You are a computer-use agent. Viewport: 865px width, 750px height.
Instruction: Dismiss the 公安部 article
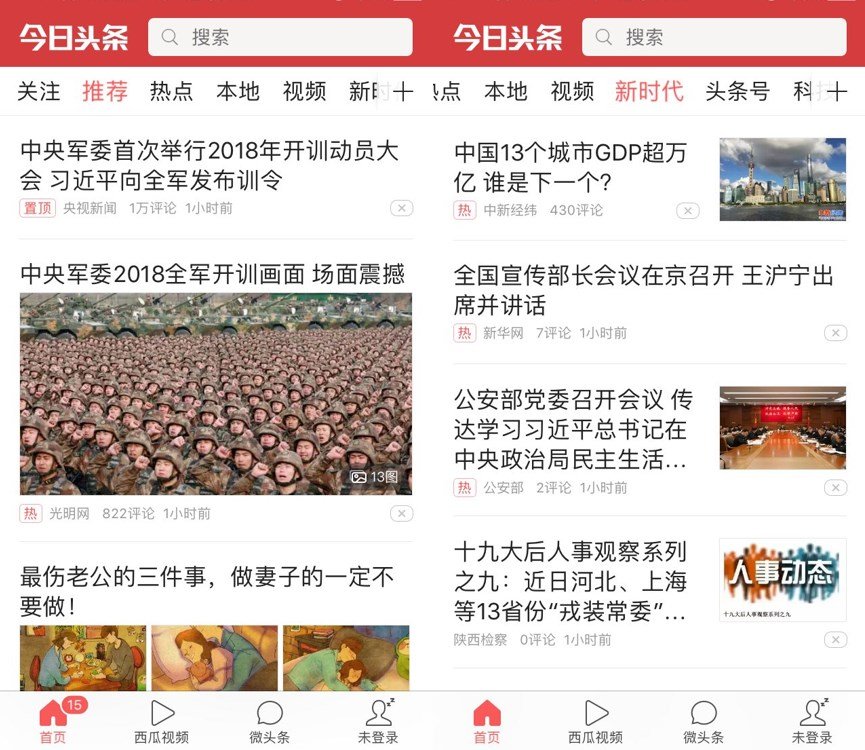835,487
